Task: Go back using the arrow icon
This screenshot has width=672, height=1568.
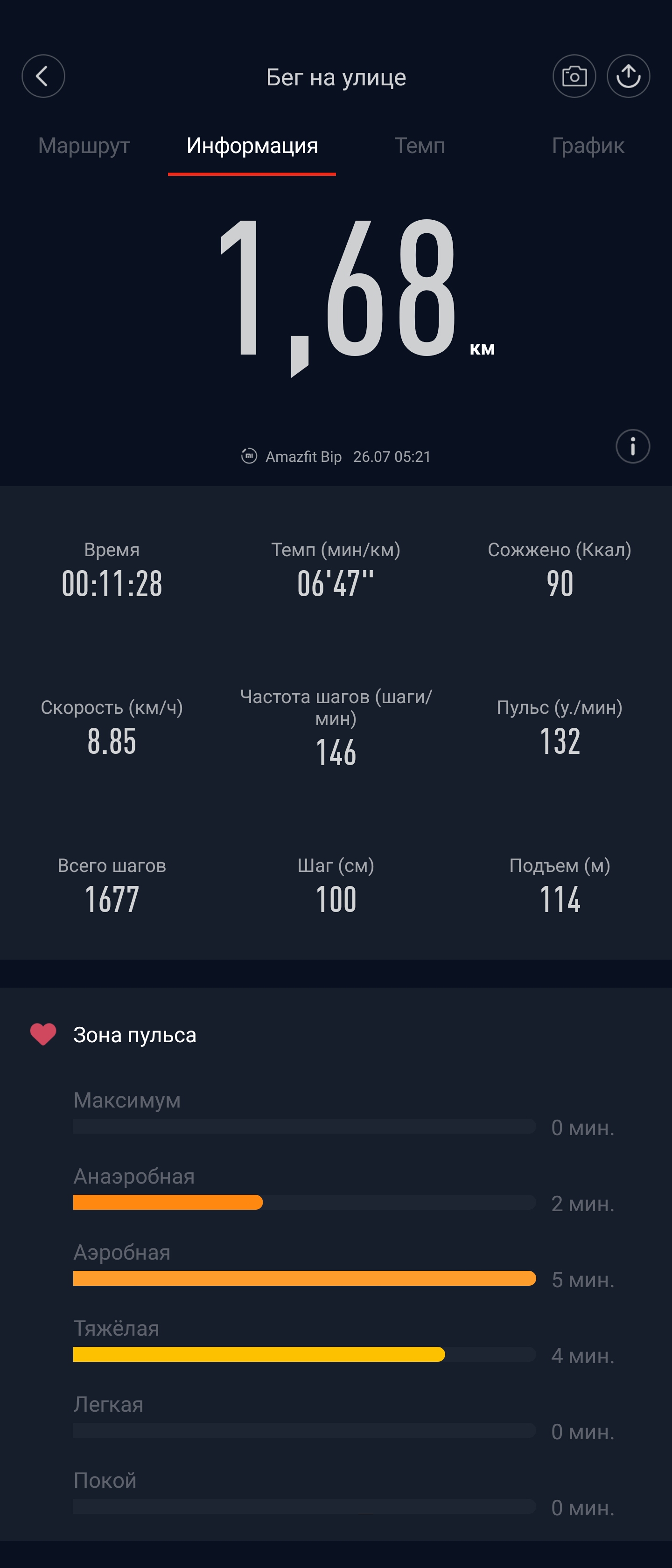Action: coord(43,76)
